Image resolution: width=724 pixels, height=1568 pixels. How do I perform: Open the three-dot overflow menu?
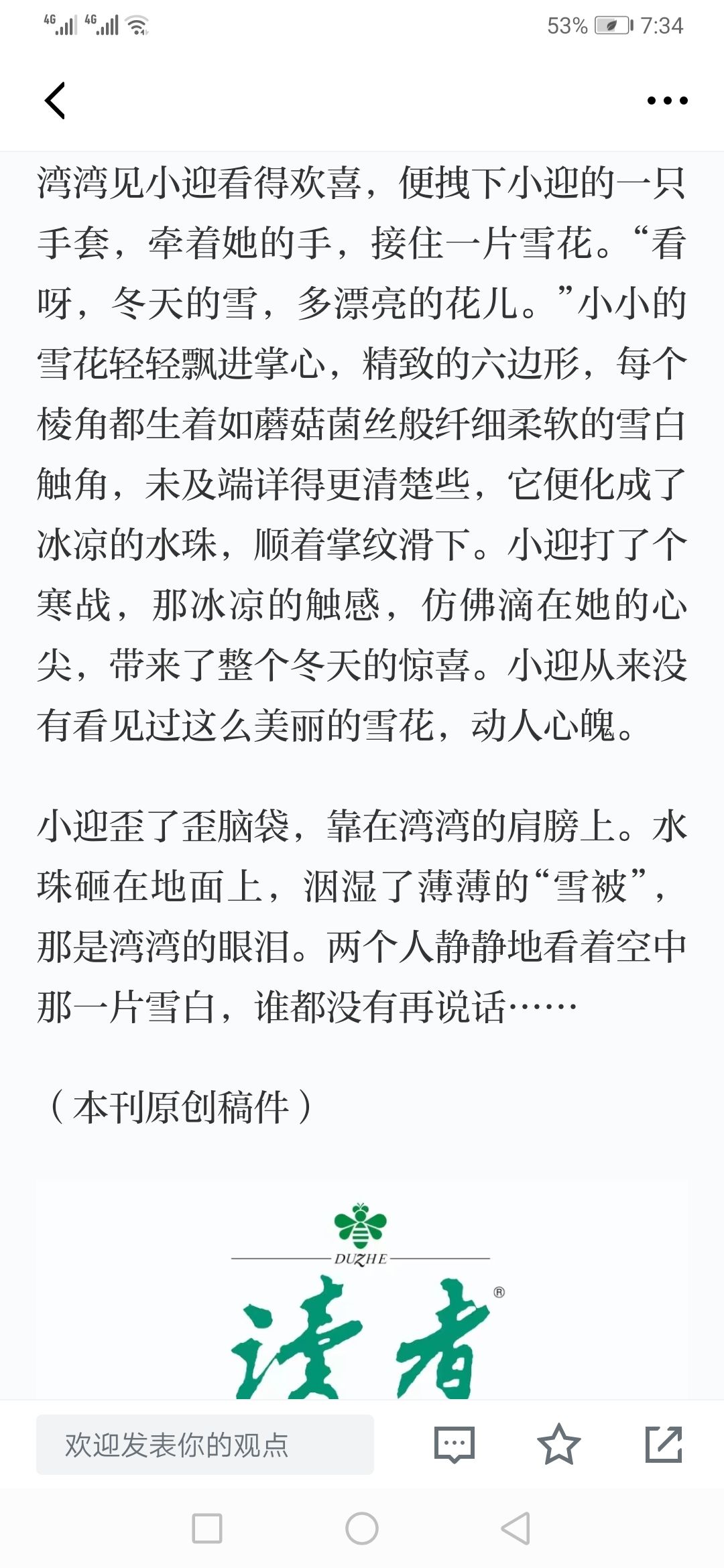click(667, 101)
